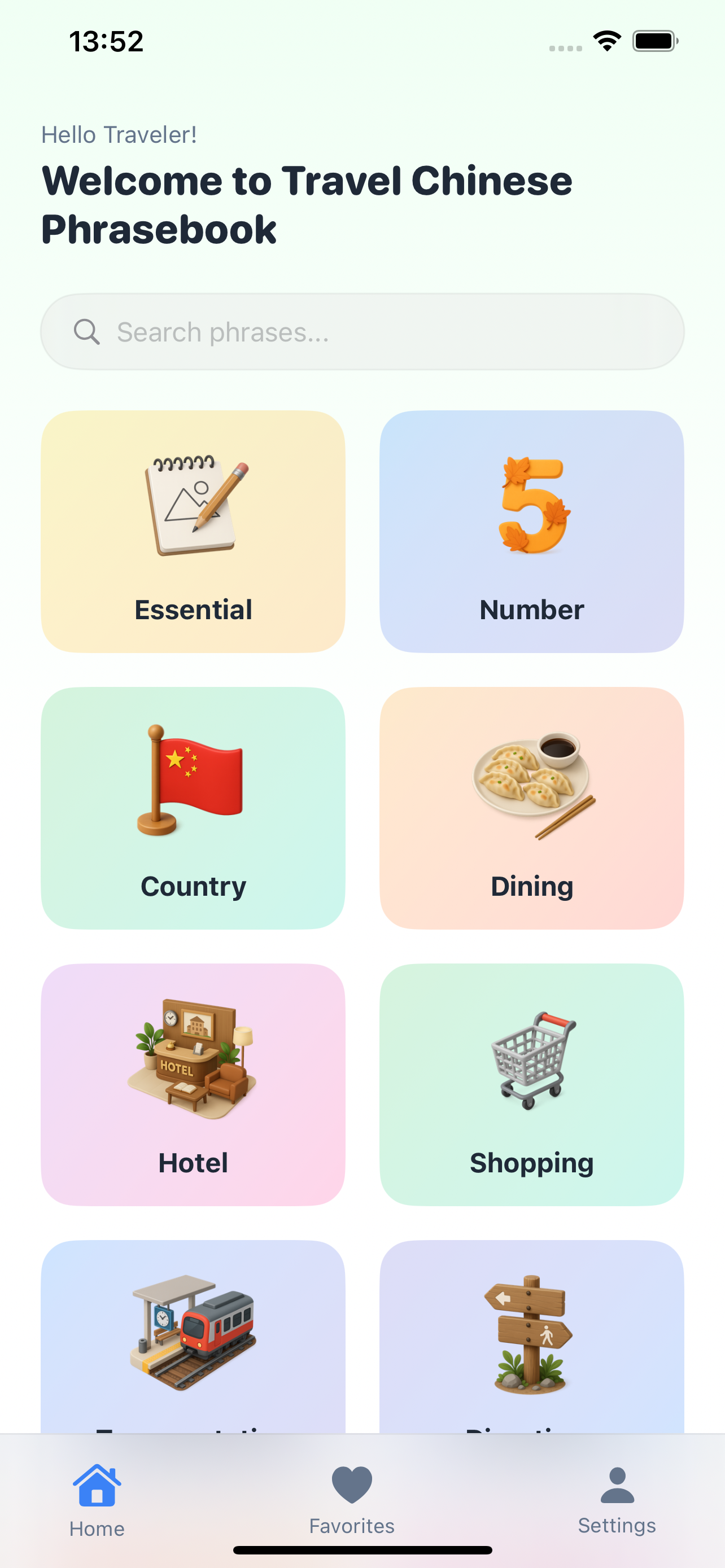Open the Favorites heart icon
This screenshot has width=725, height=1568.
click(351, 1482)
